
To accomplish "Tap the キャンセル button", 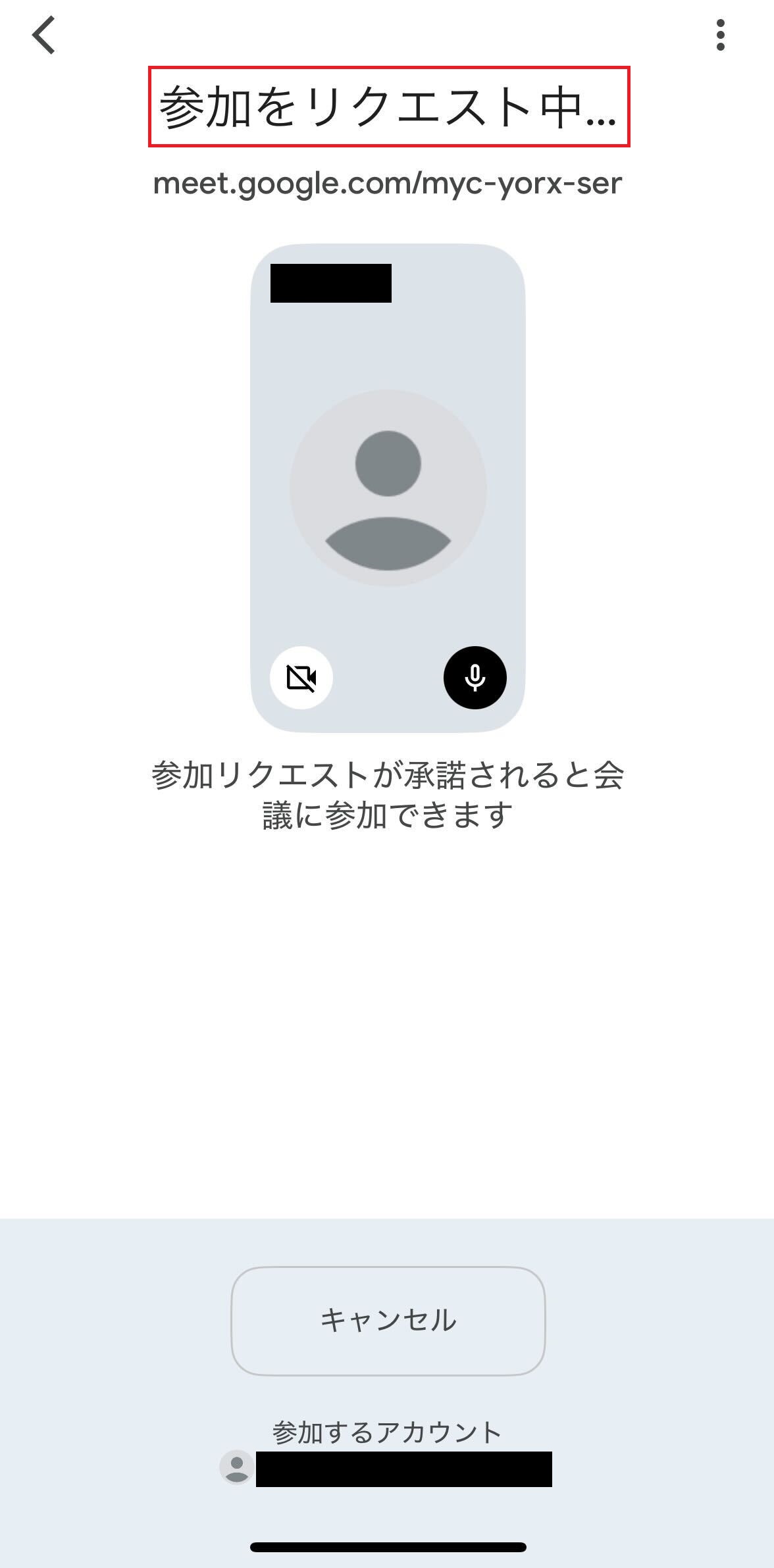I will [x=388, y=1321].
